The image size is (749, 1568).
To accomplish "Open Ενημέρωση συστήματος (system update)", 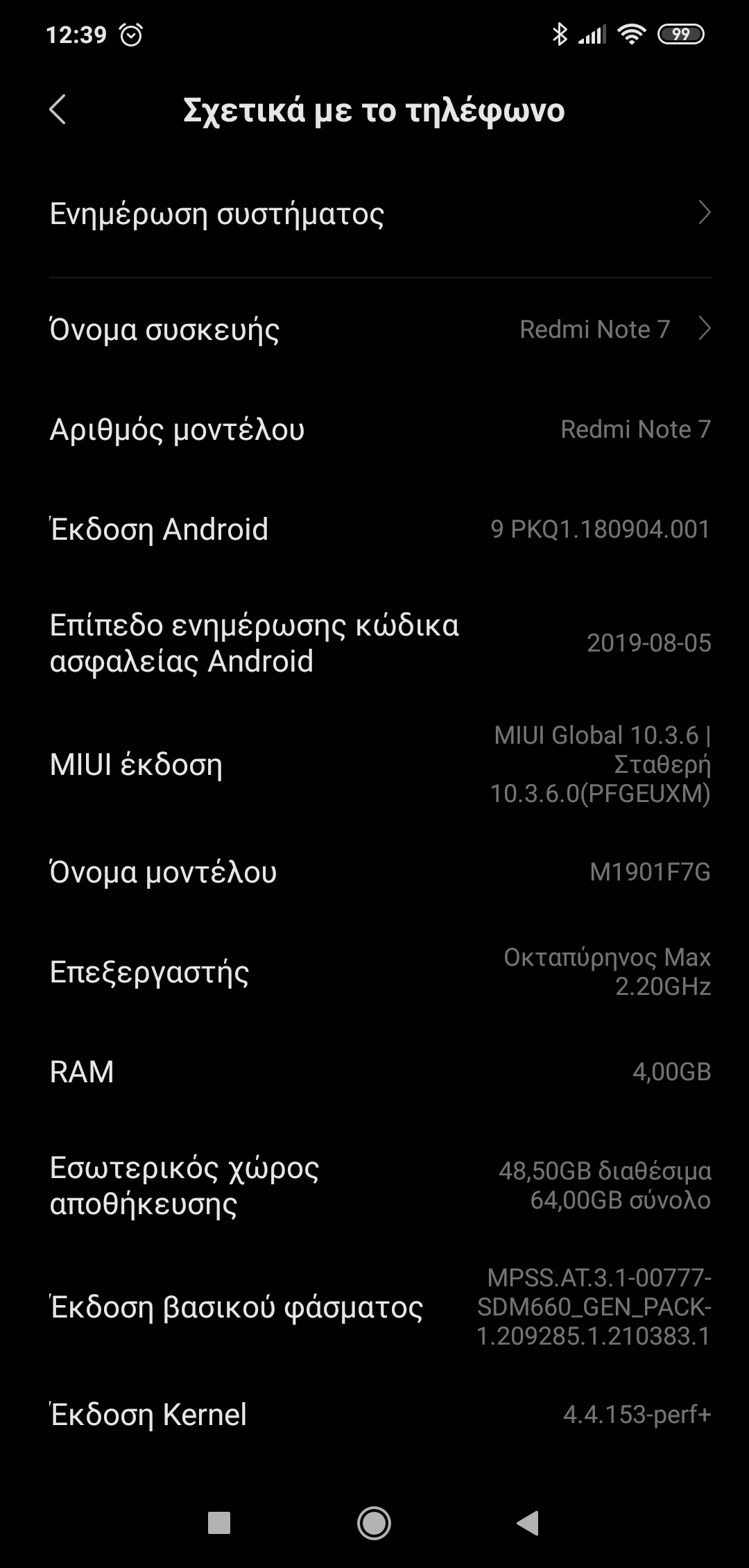I will tap(374, 214).
